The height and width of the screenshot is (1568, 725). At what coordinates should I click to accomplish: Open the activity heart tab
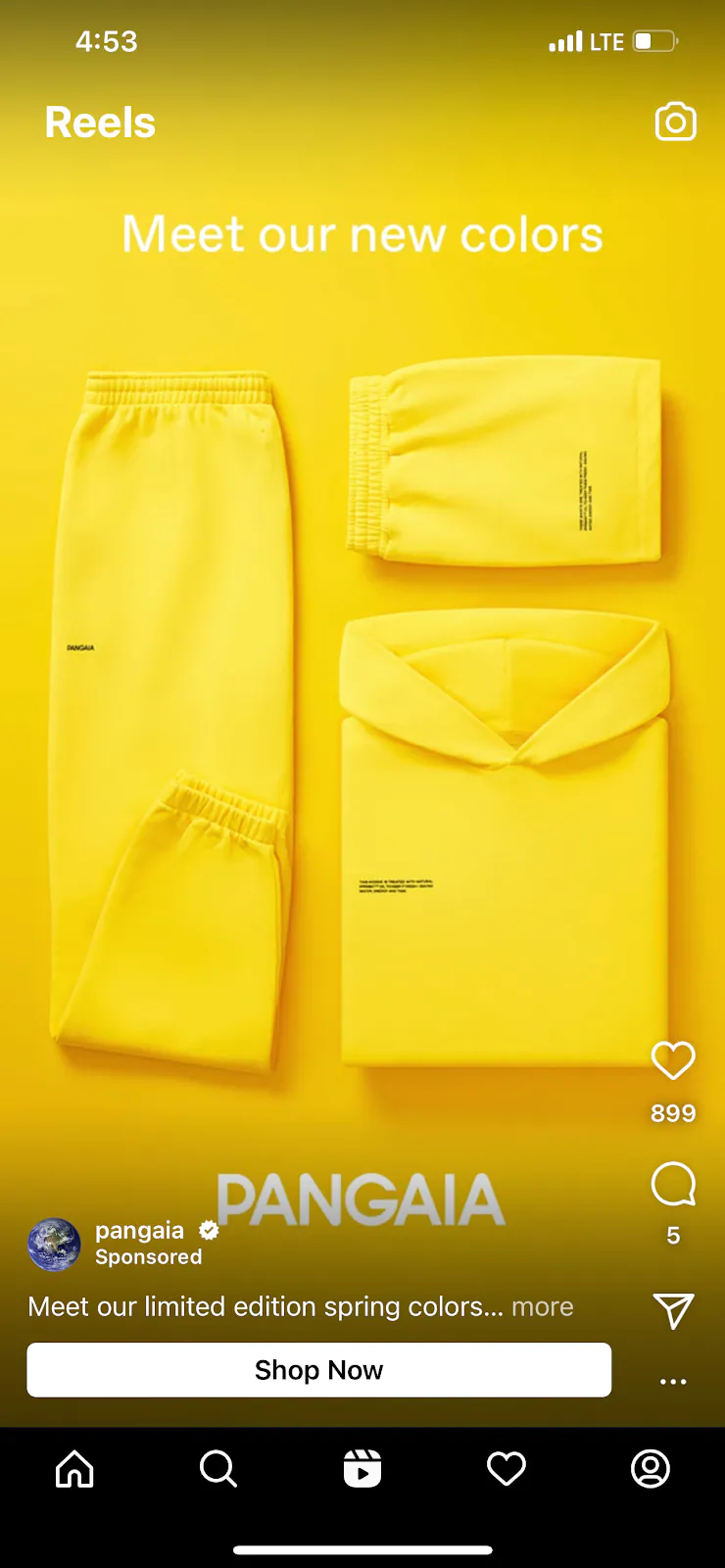[x=507, y=1468]
